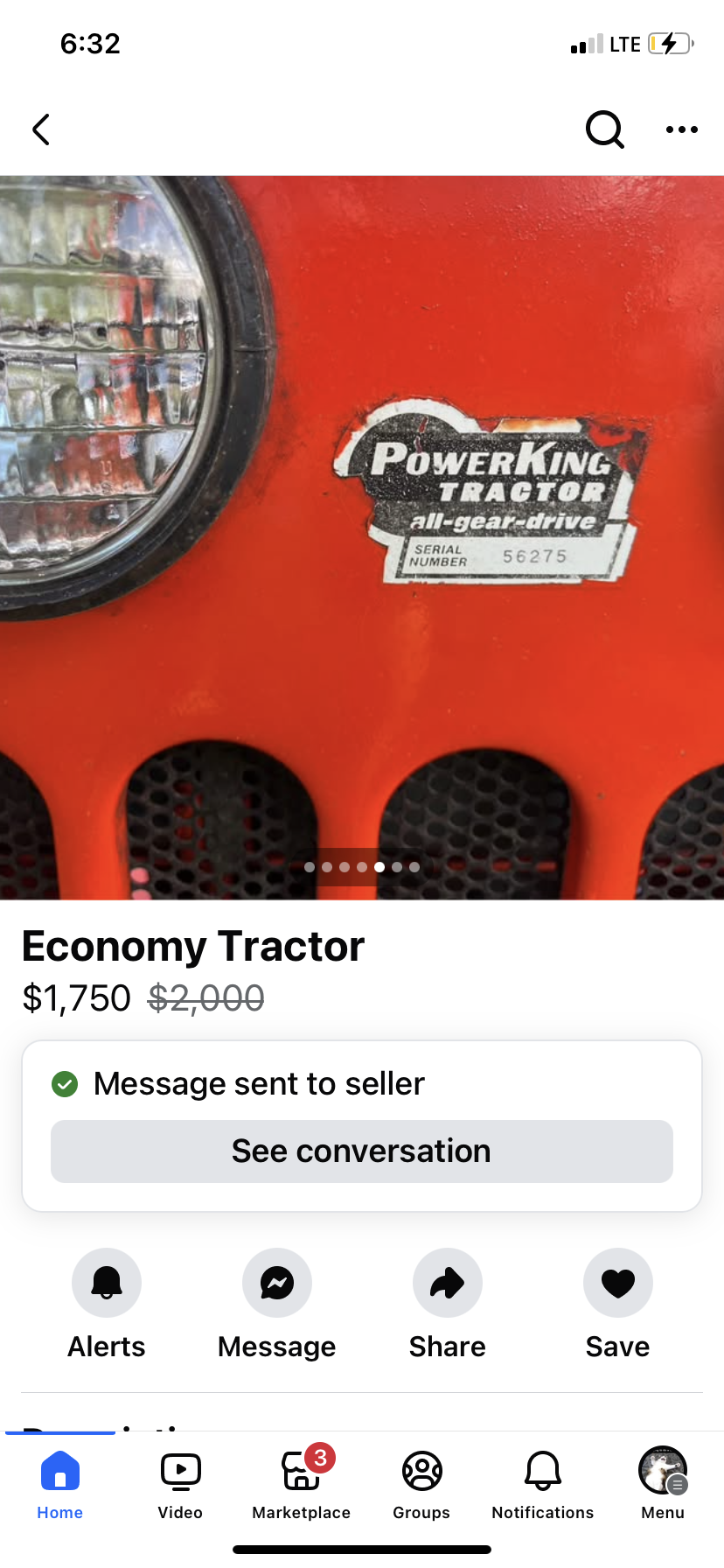Open the Menu profile tab
724x1568 pixels.
663,1484
